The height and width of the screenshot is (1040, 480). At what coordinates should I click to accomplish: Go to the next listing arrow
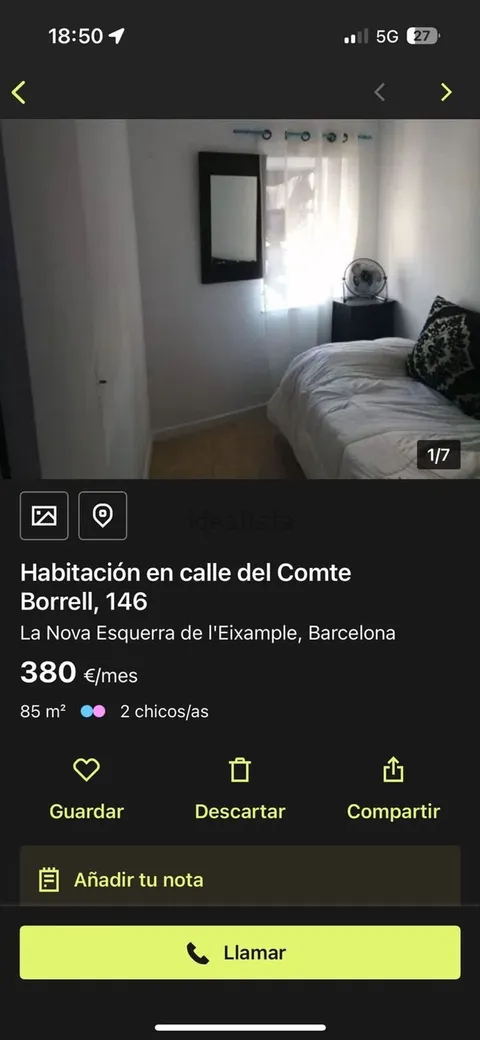[446, 92]
